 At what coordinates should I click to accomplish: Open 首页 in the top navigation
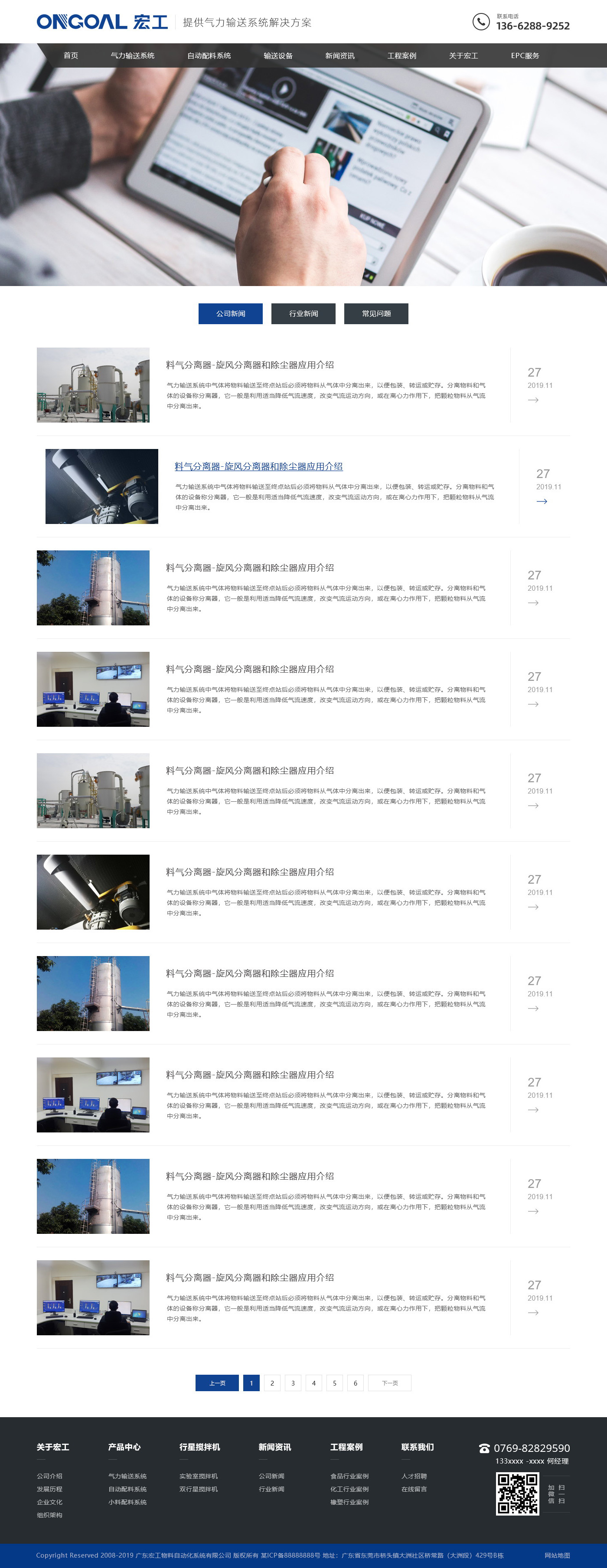tap(71, 55)
